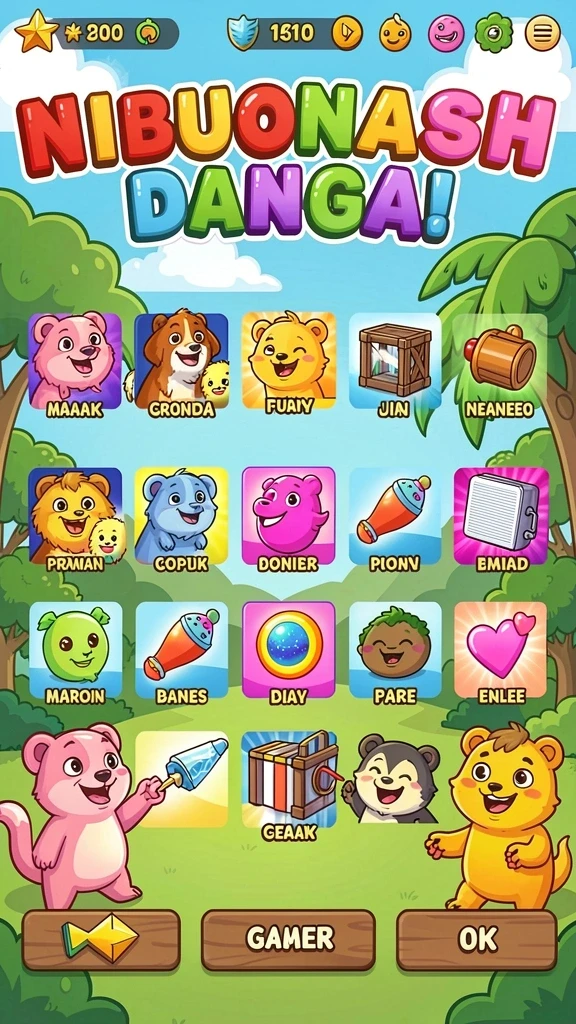
Task: Tap the green refresh icon beside 200
Action: pyautogui.click(x=147, y=32)
